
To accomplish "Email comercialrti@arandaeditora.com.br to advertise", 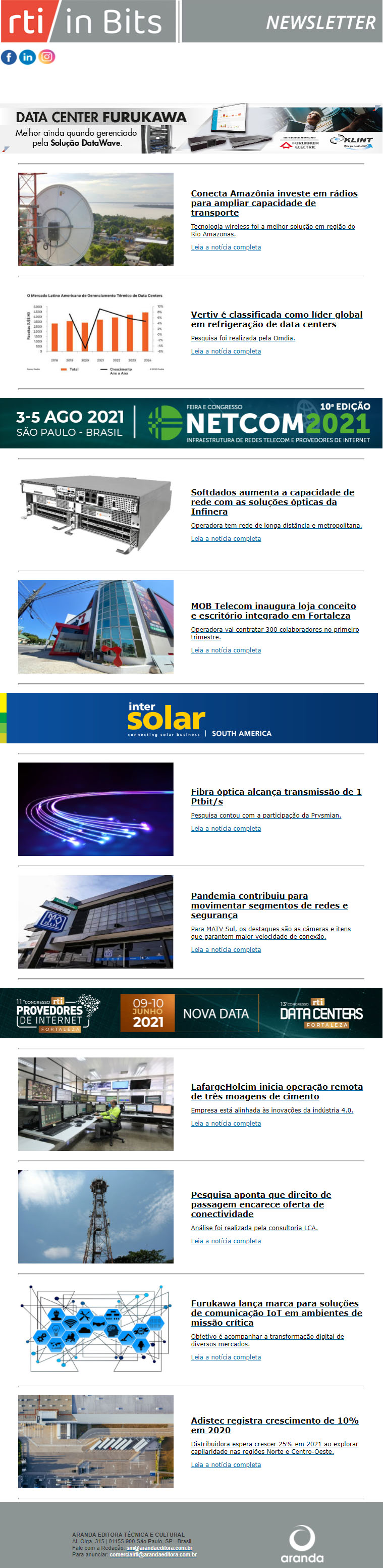I will point(152,1554).
